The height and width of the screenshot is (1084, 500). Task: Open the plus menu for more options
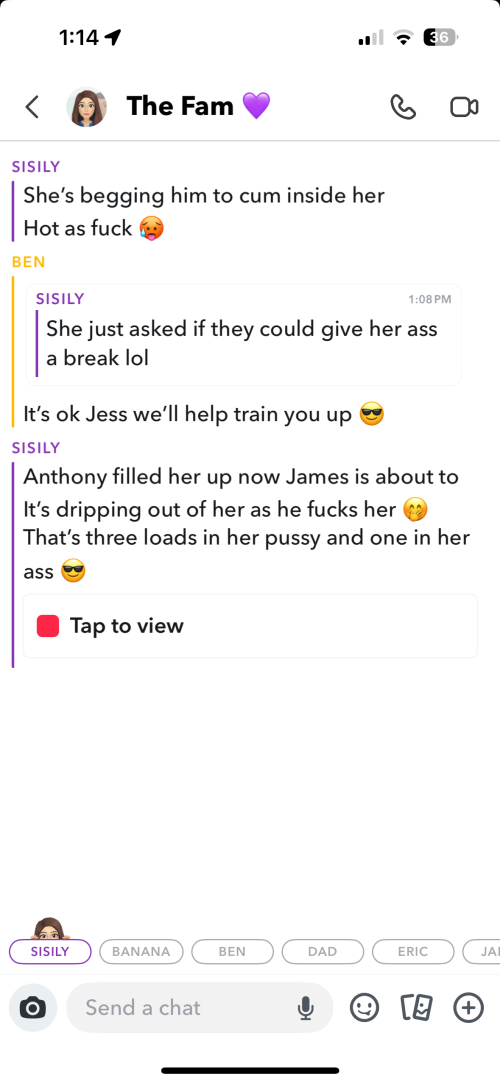(x=468, y=1008)
